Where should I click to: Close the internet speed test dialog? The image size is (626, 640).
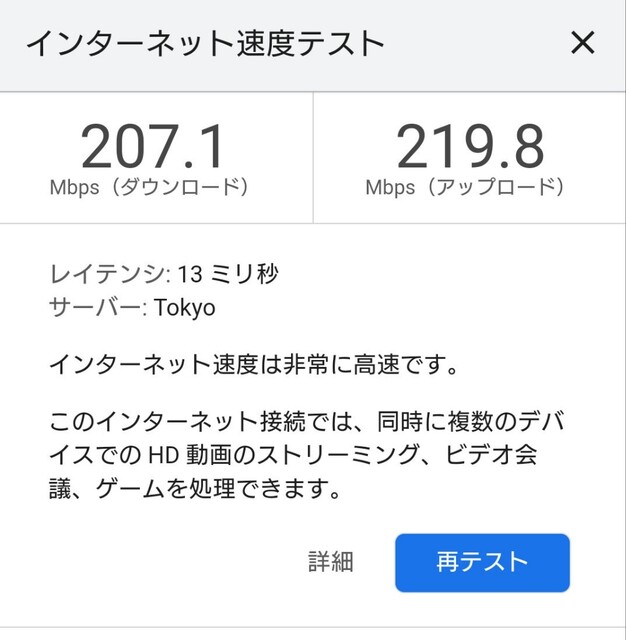tap(582, 43)
